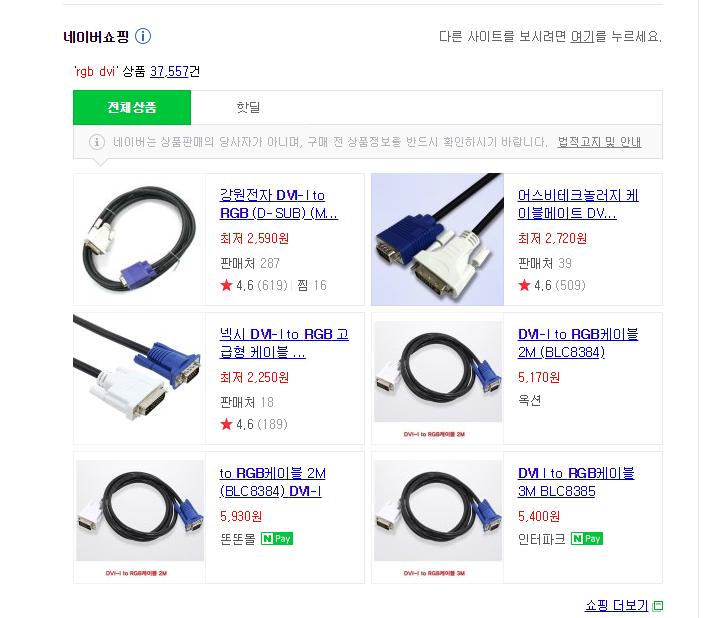Open the 37,557 product count link
704x618 pixels.
[x=169, y=72]
